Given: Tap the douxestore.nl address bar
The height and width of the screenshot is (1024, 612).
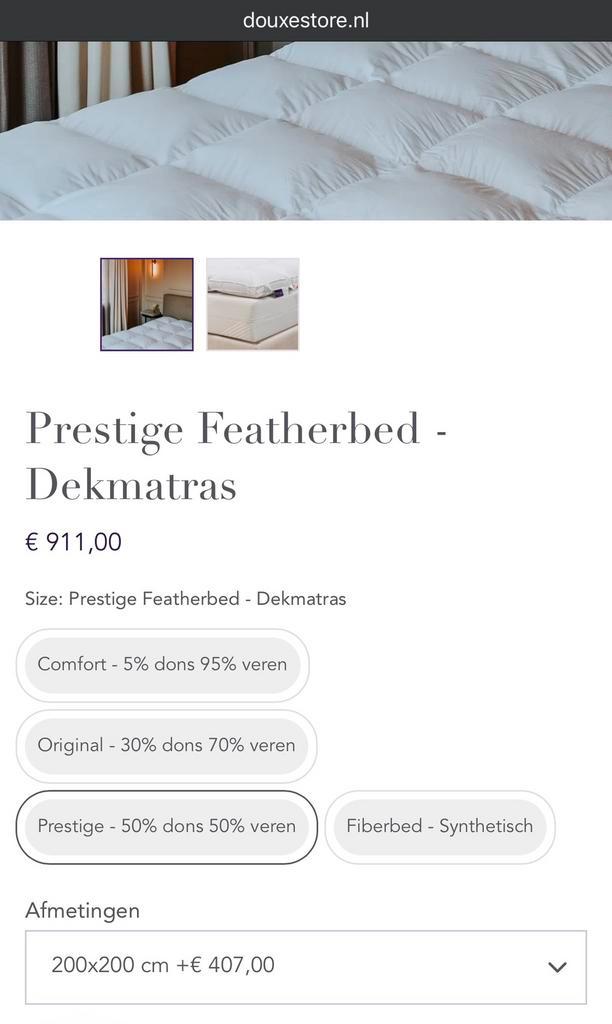Looking at the screenshot, I should [306, 20].
